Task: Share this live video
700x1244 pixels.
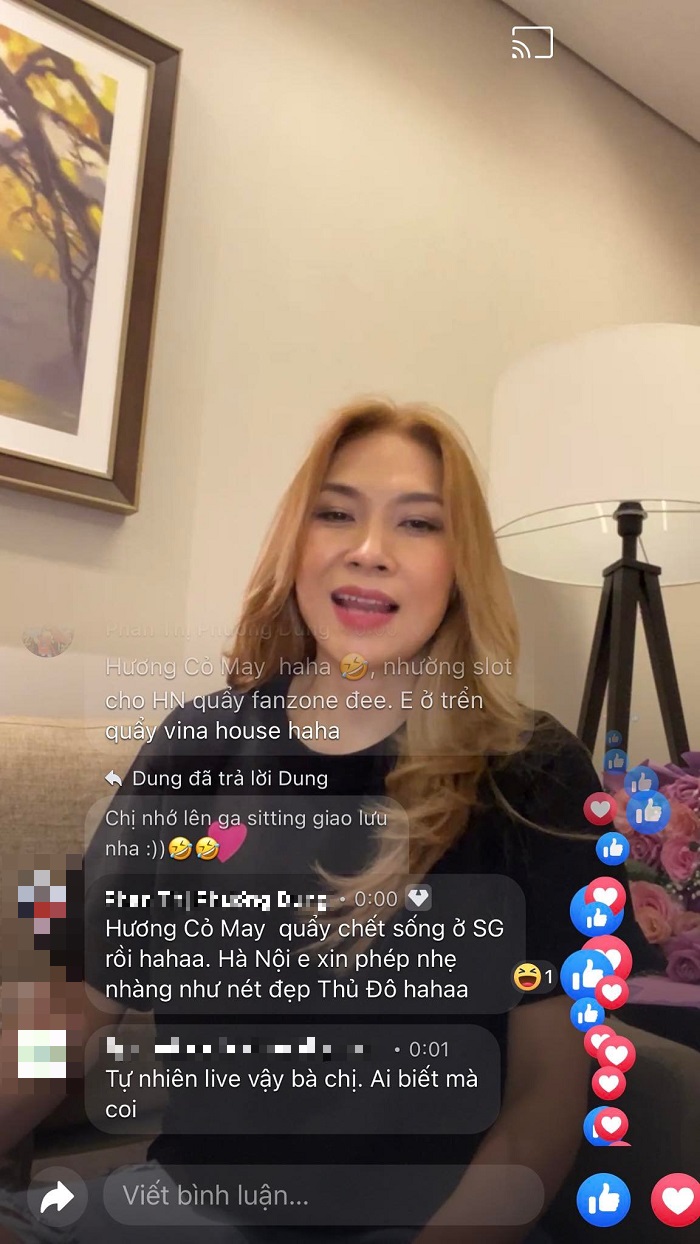Action: point(57,1196)
